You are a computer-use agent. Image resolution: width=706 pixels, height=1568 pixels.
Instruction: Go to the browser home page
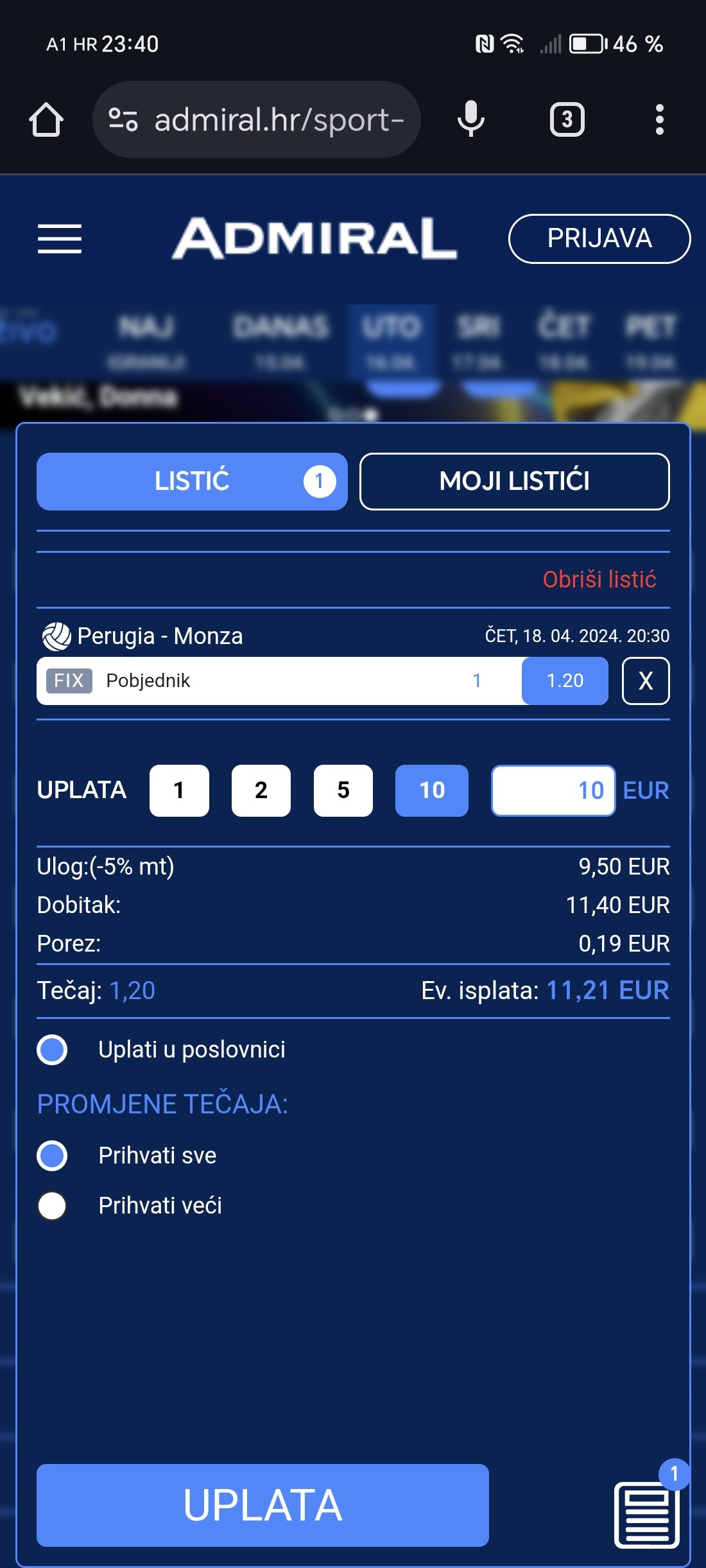[x=46, y=119]
